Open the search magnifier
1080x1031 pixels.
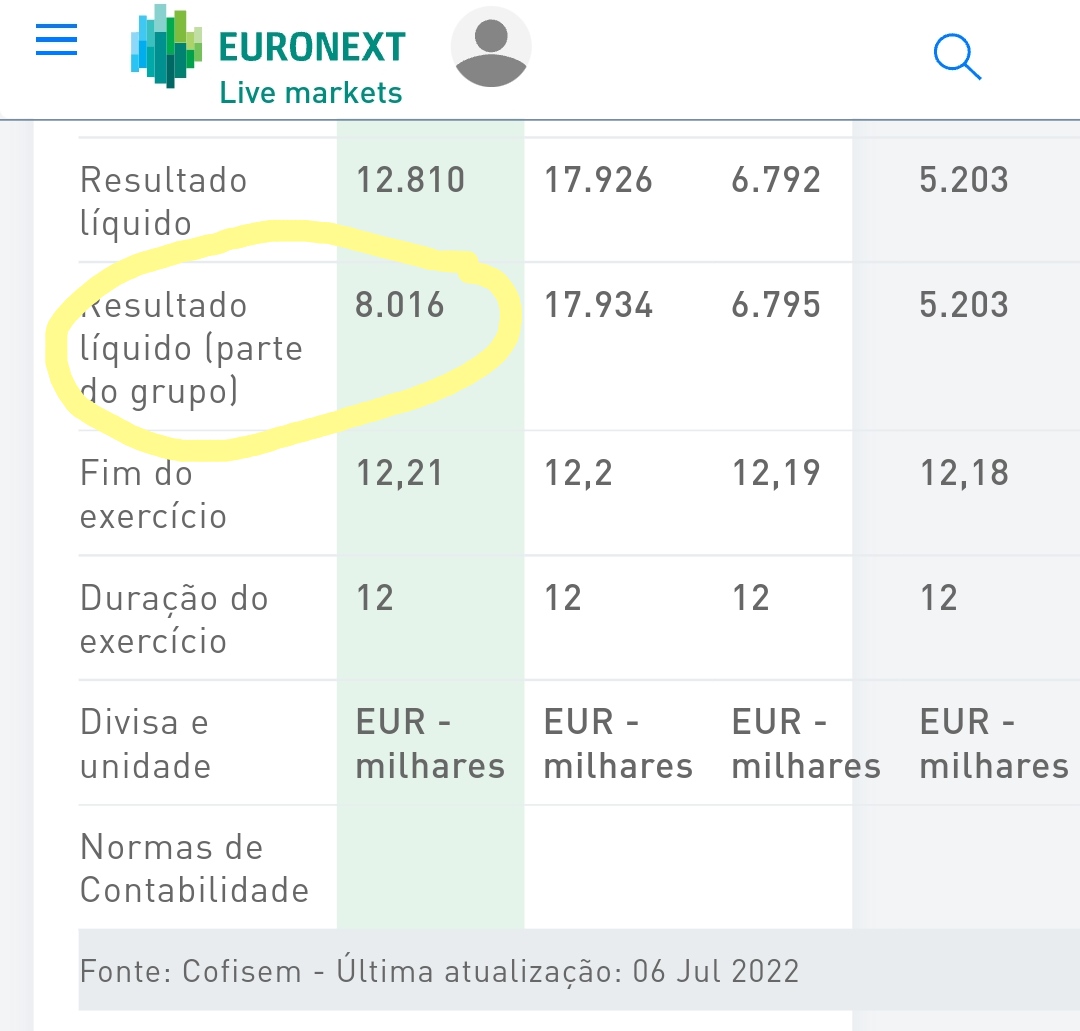957,57
